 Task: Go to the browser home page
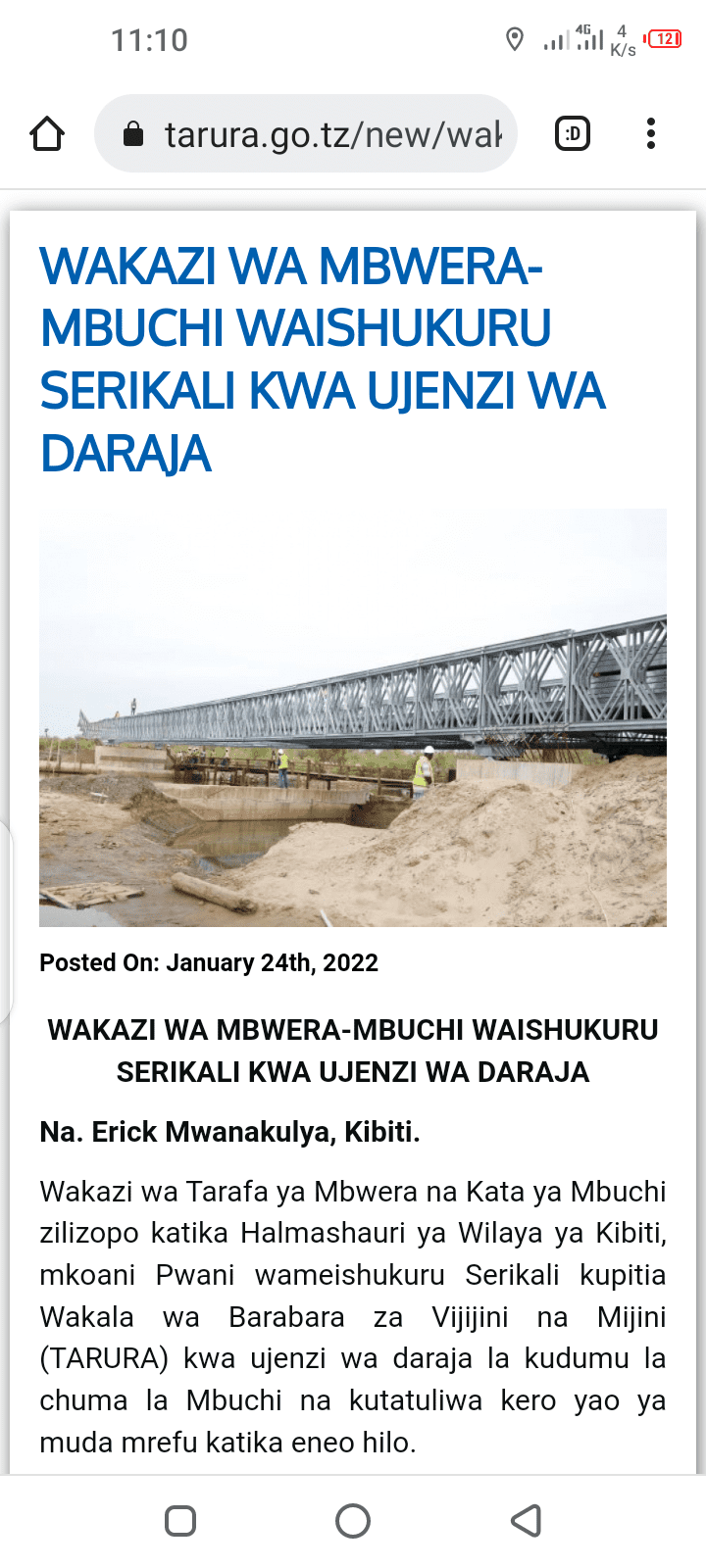pyautogui.click(x=47, y=133)
